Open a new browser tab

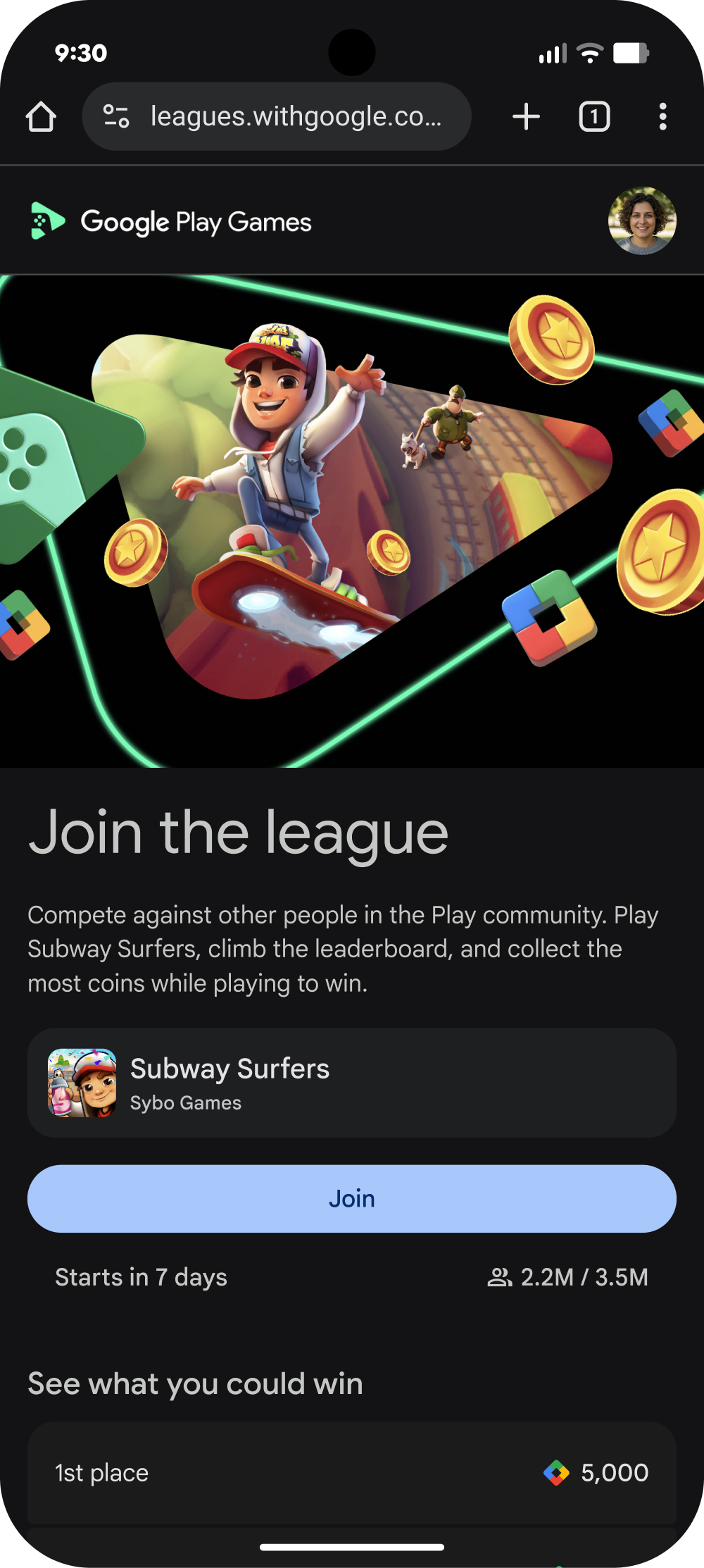click(x=526, y=117)
